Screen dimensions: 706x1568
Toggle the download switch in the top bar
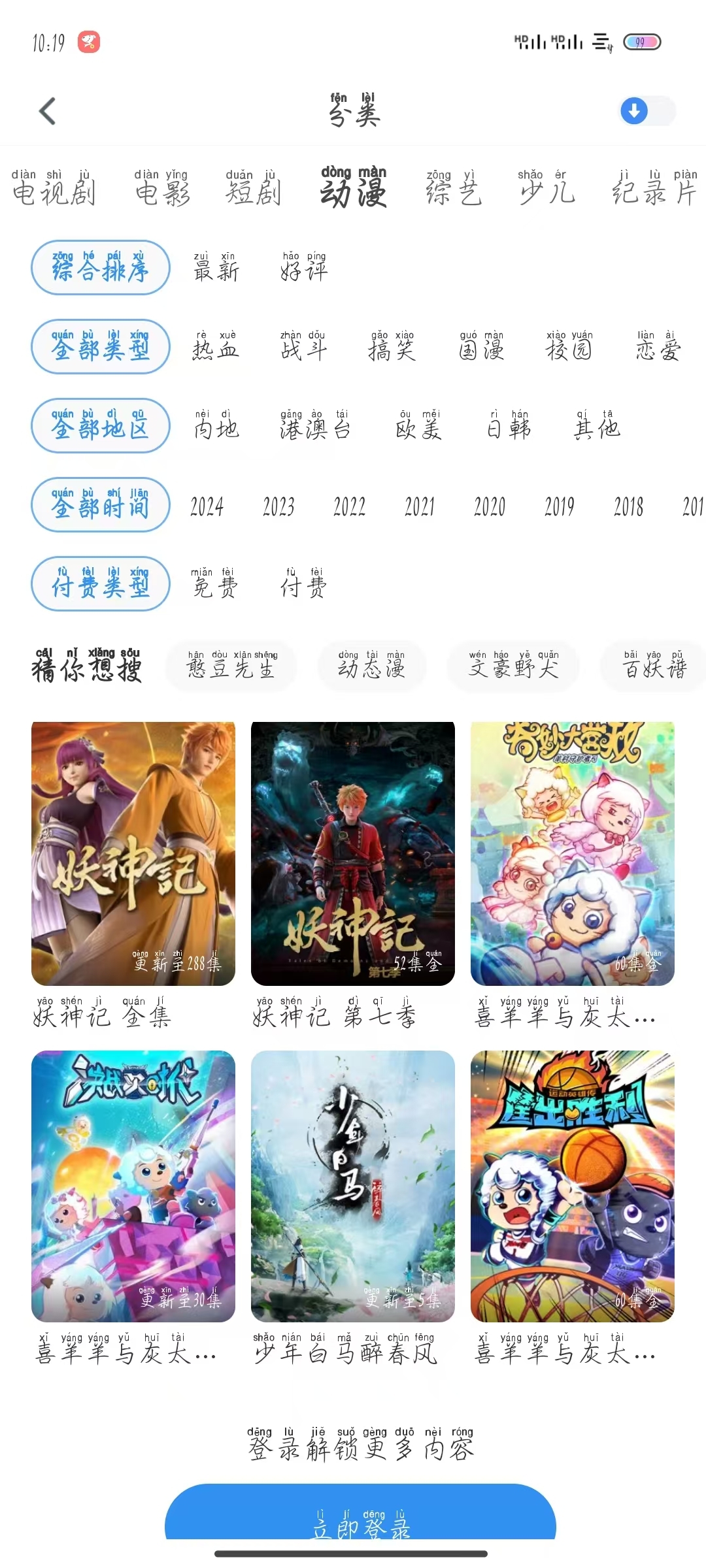click(x=647, y=111)
